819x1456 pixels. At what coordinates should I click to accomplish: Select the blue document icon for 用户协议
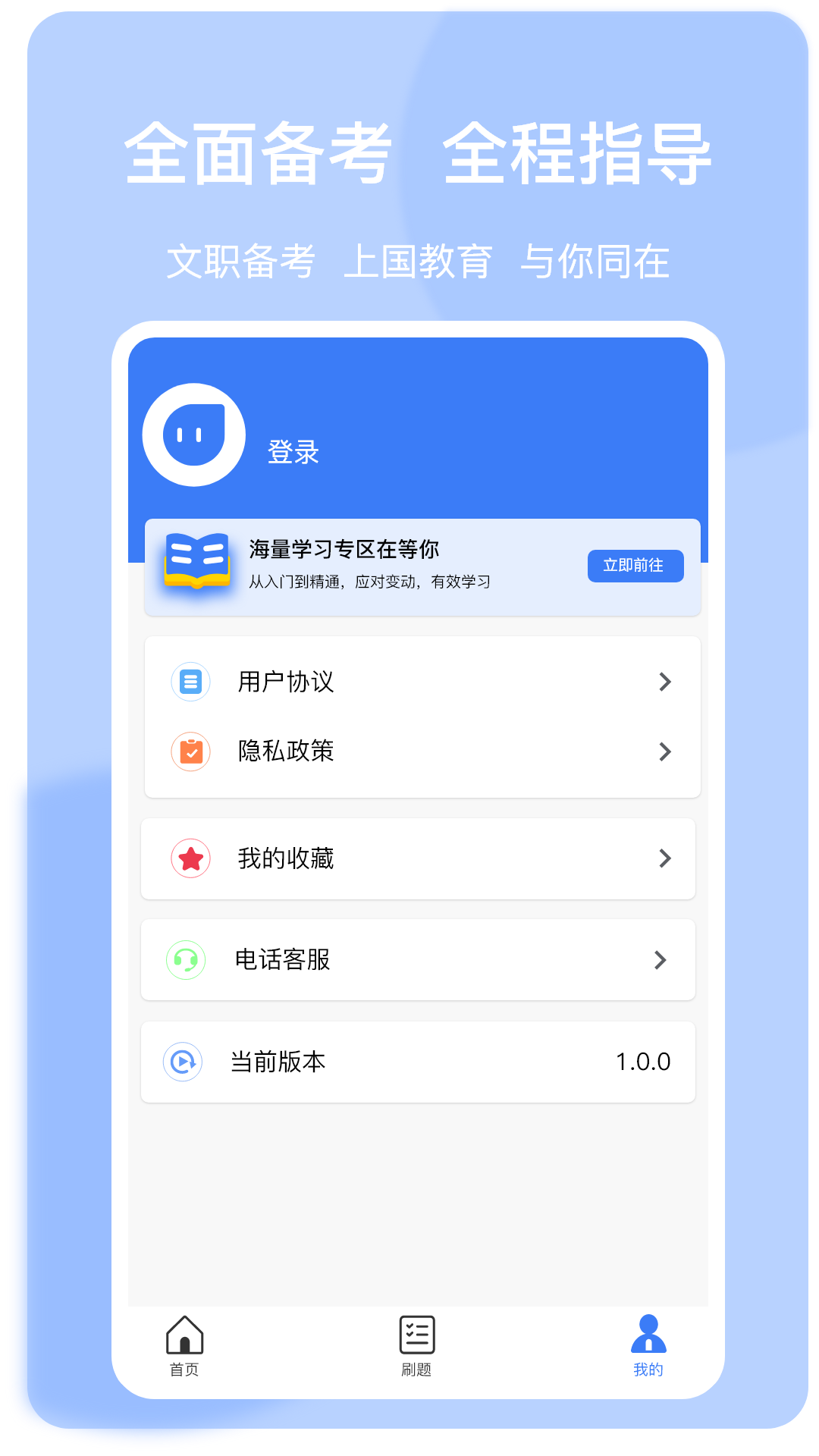[x=190, y=682]
